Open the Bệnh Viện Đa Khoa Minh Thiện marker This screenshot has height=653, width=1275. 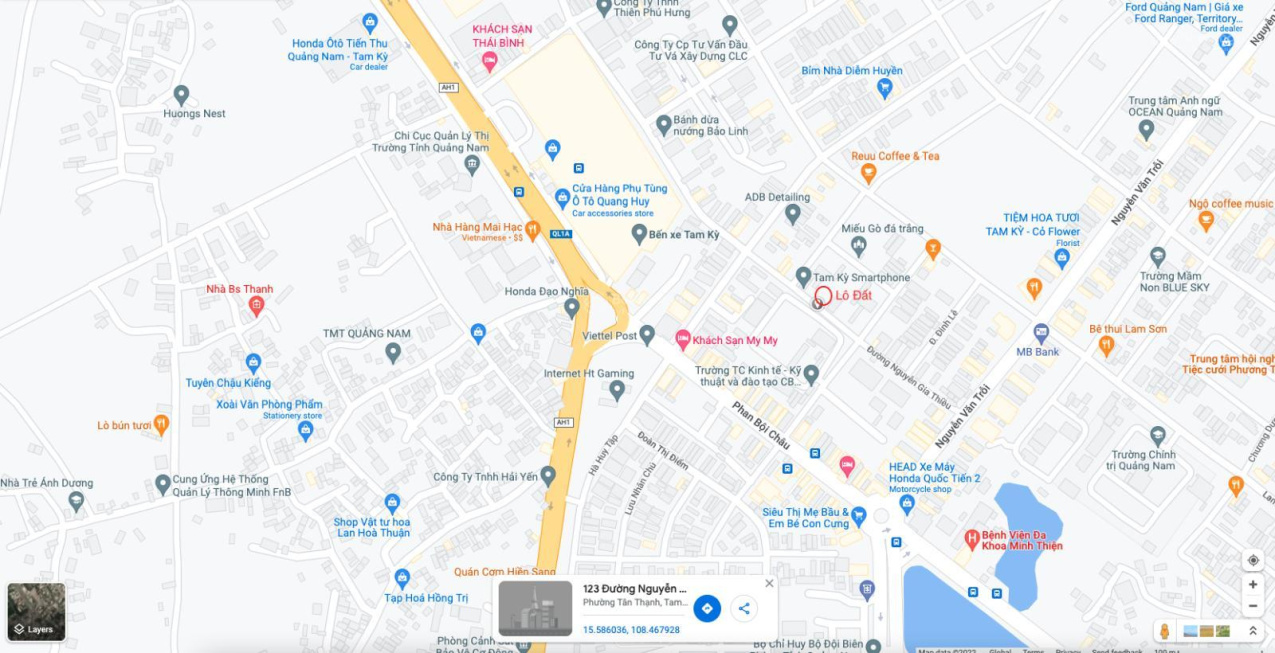click(x=971, y=539)
